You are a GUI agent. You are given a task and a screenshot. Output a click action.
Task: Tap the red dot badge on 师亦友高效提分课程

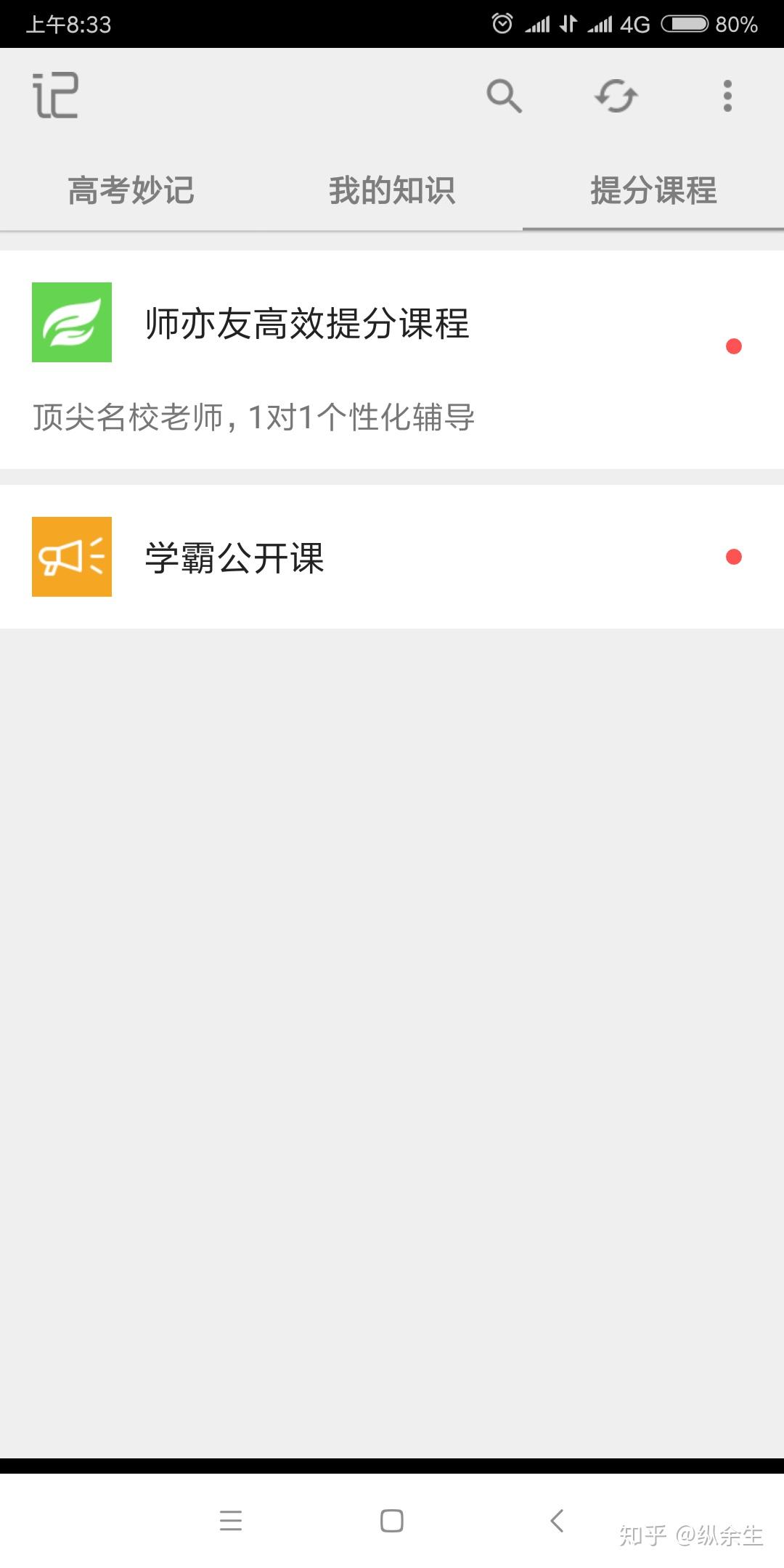tap(735, 346)
